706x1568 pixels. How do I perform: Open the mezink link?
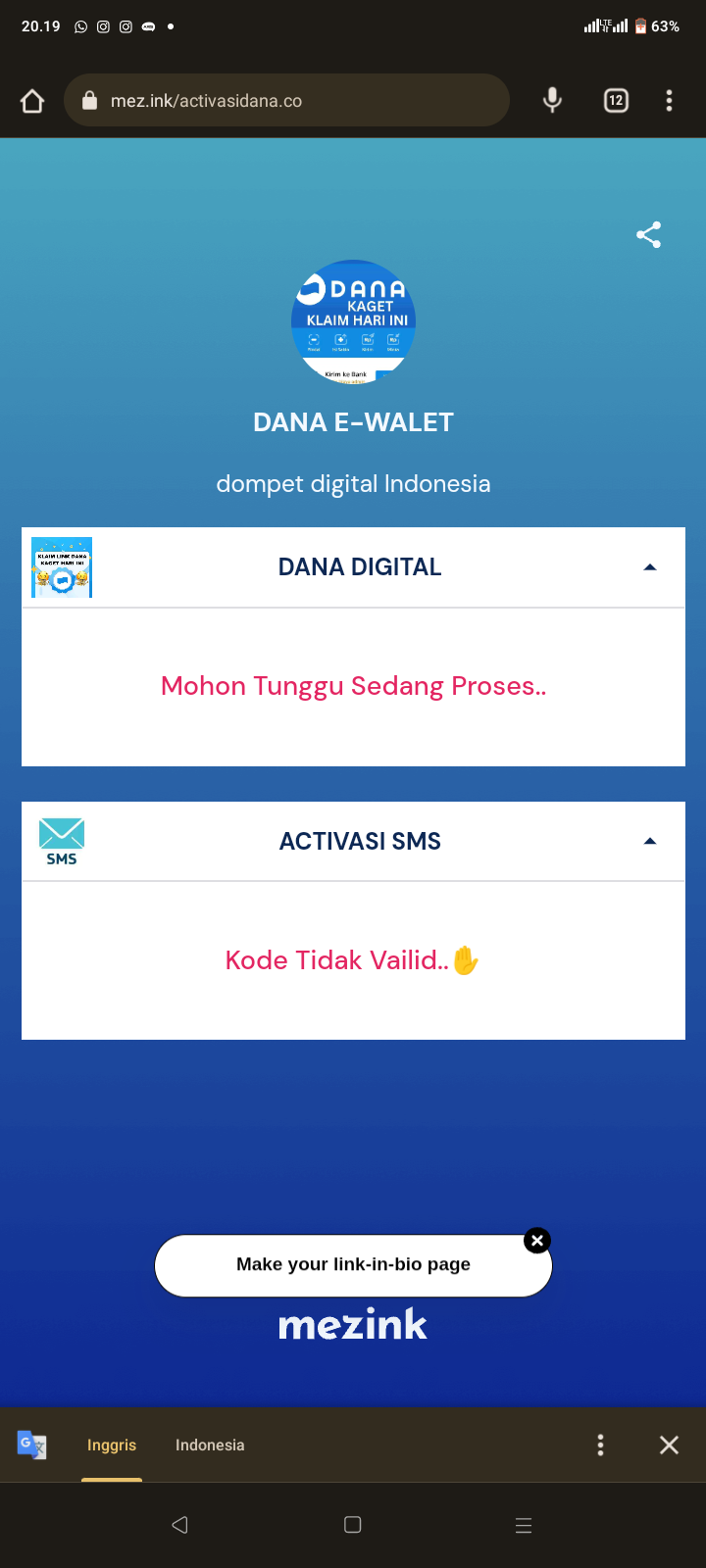[x=353, y=1324]
